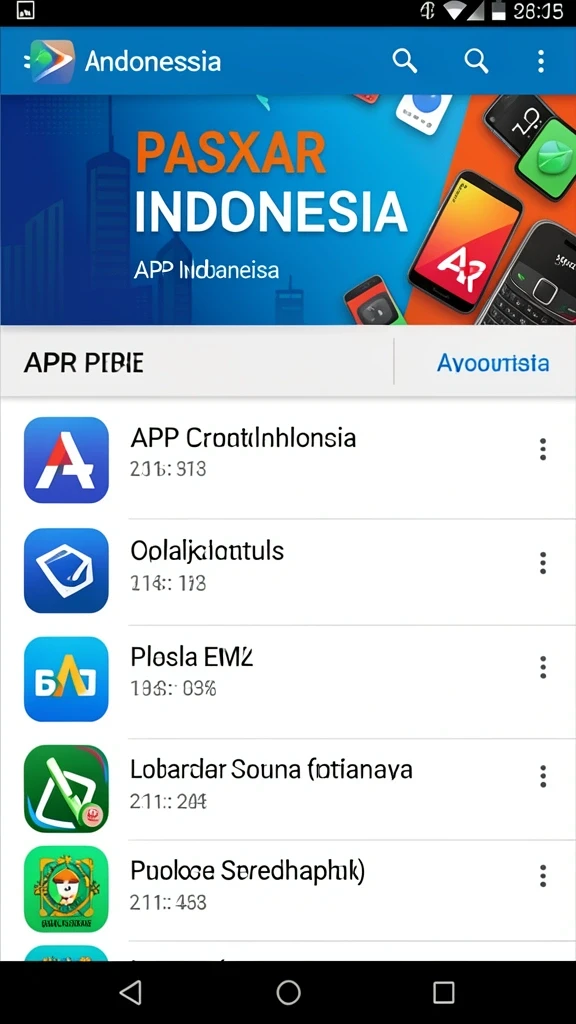The image size is (576, 1024).
Task: Open the recent apps square button
Action: point(443,992)
